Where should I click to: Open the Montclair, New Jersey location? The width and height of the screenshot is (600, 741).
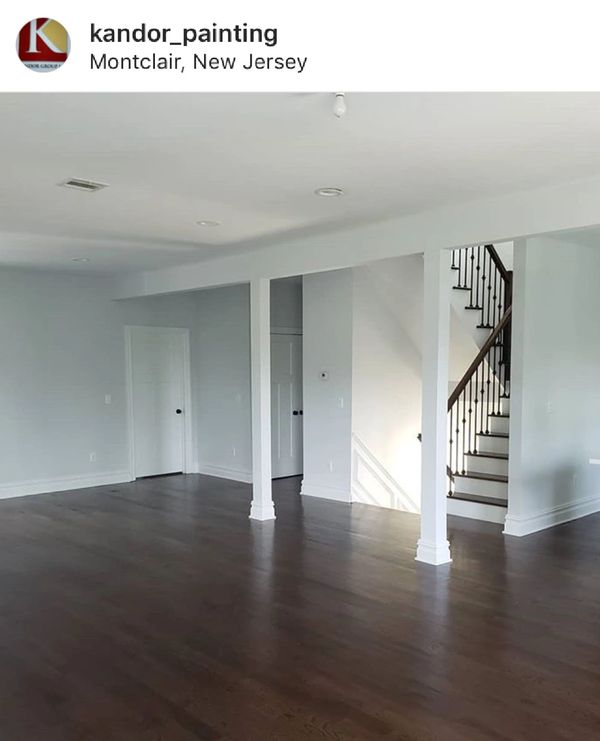pyautogui.click(x=198, y=62)
